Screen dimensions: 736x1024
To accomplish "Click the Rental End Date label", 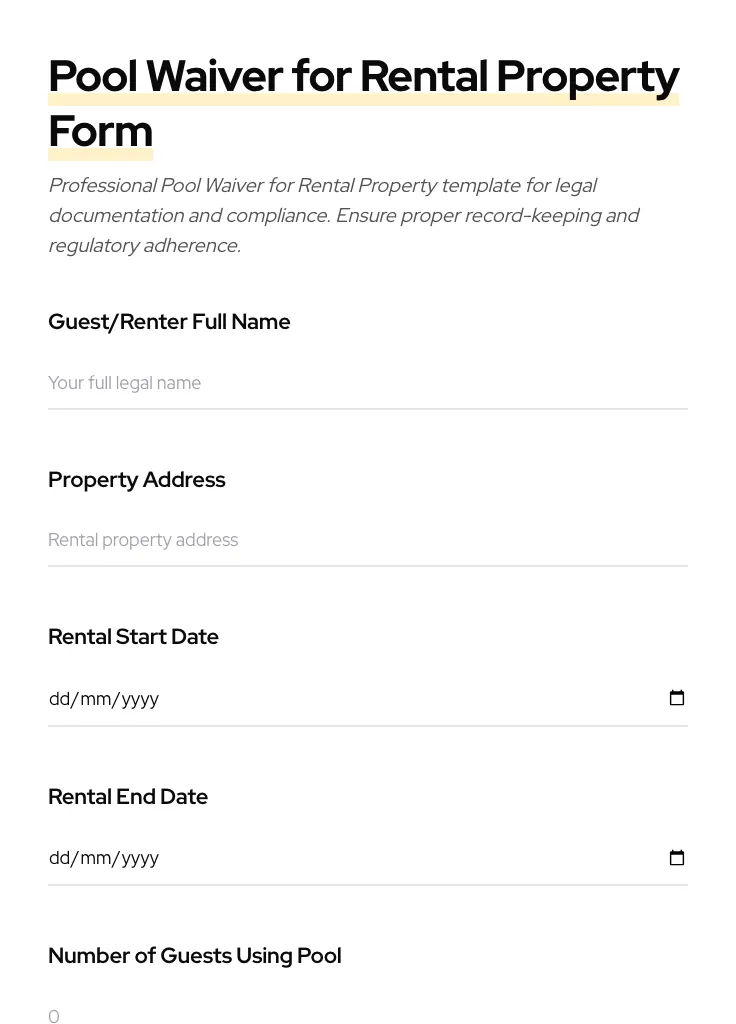I will pos(128,796).
